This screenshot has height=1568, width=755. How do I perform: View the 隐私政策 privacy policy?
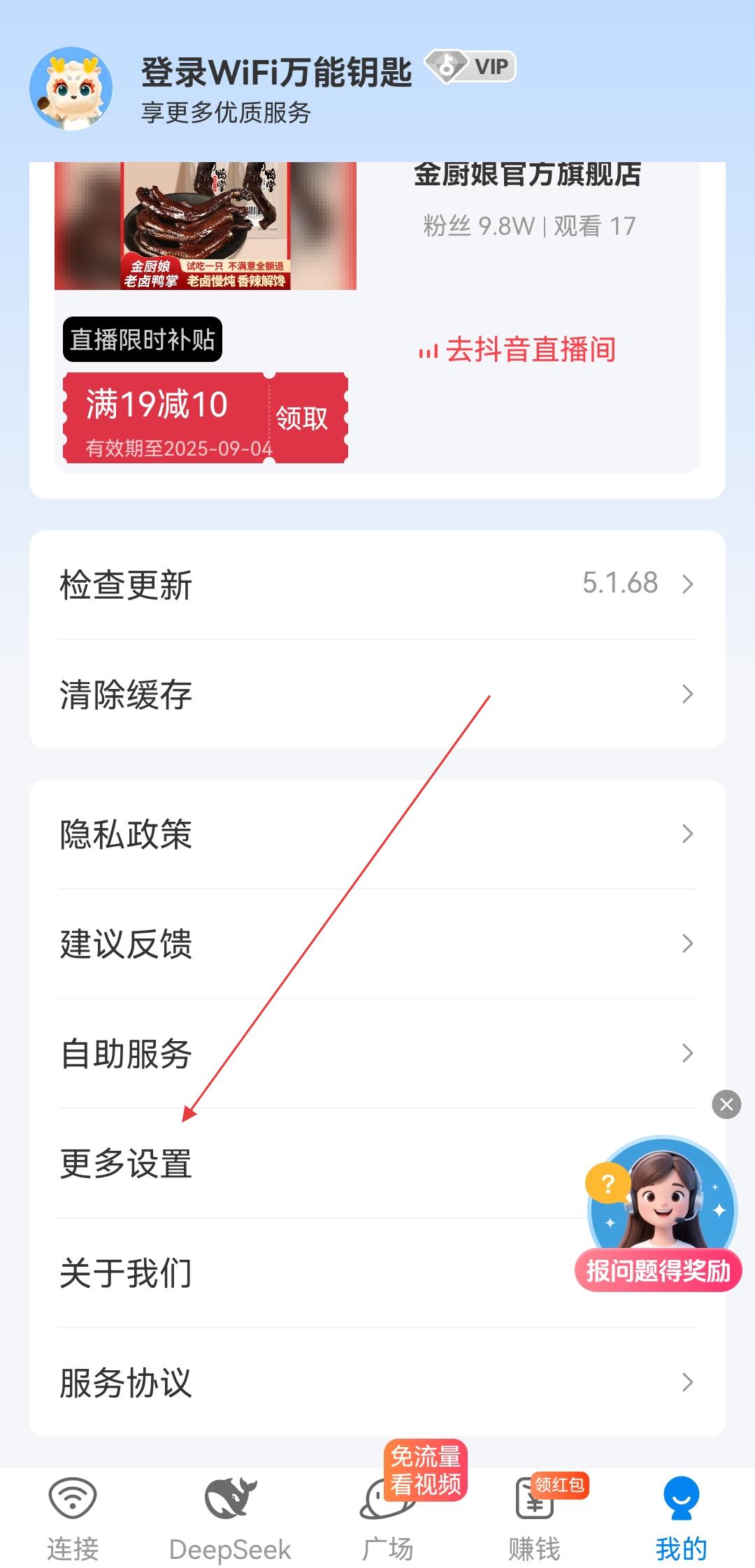(x=377, y=834)
